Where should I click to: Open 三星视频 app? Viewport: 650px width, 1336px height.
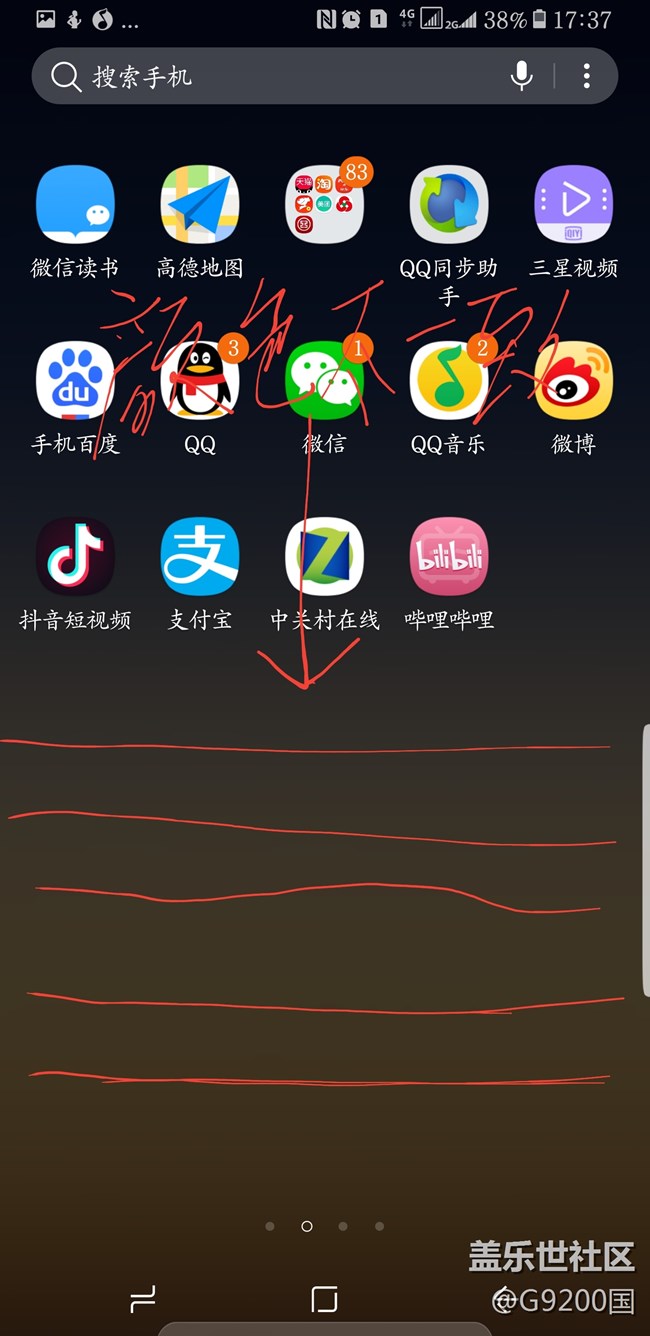(x=573, y=205)
